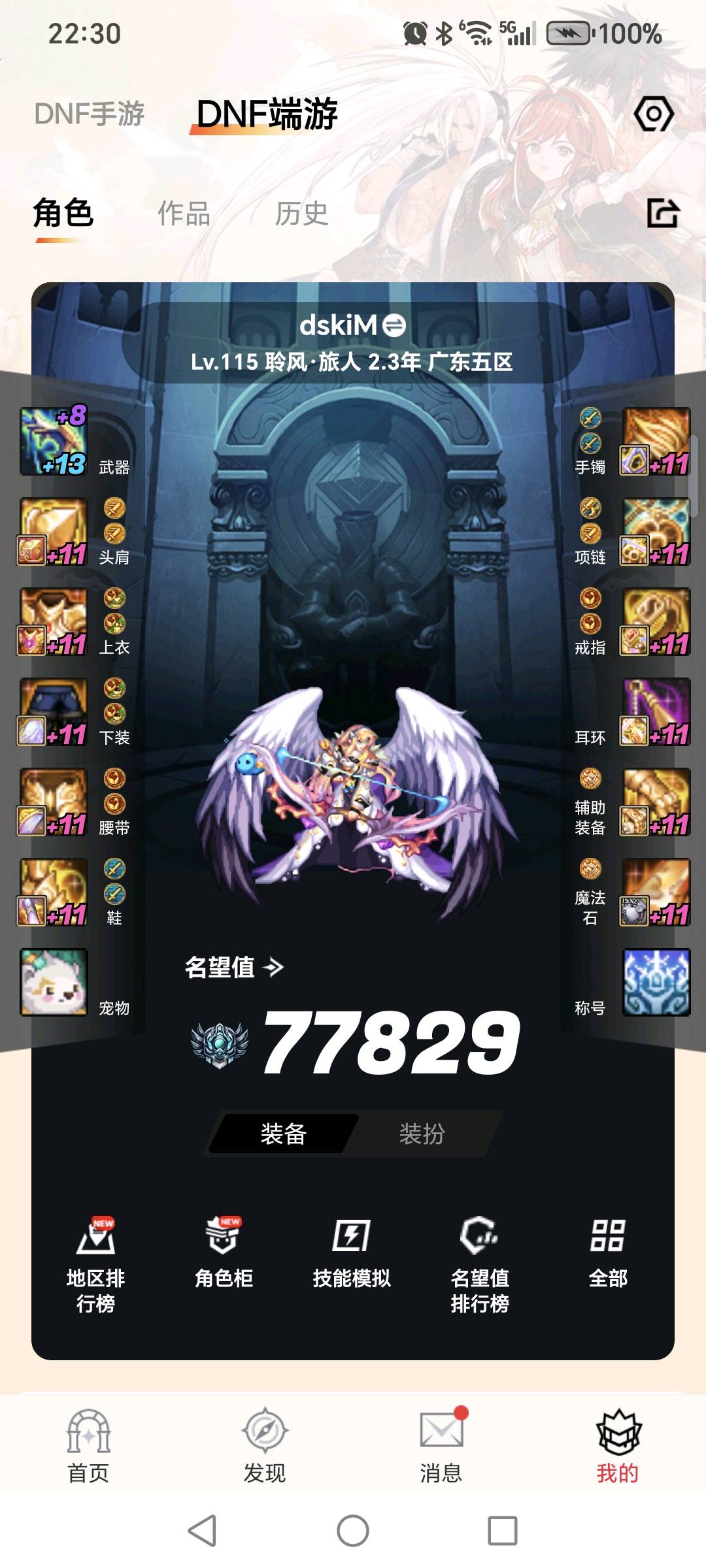The height and width of the screenshot is (1568, 706).
Task: Open 名望值排行榜
Action: 480,1264
